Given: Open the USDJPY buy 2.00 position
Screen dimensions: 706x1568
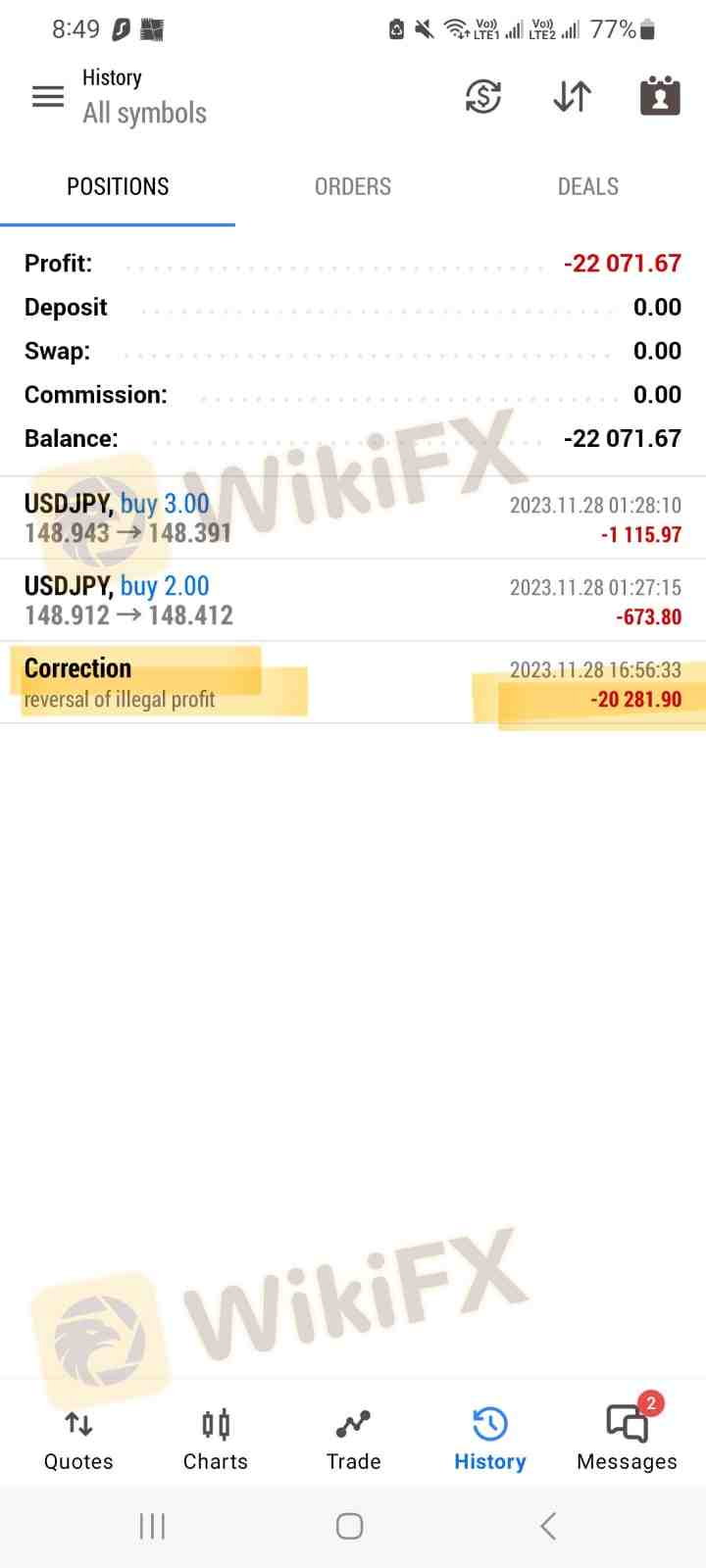Looking at the screenshot, I should [353, 600].
